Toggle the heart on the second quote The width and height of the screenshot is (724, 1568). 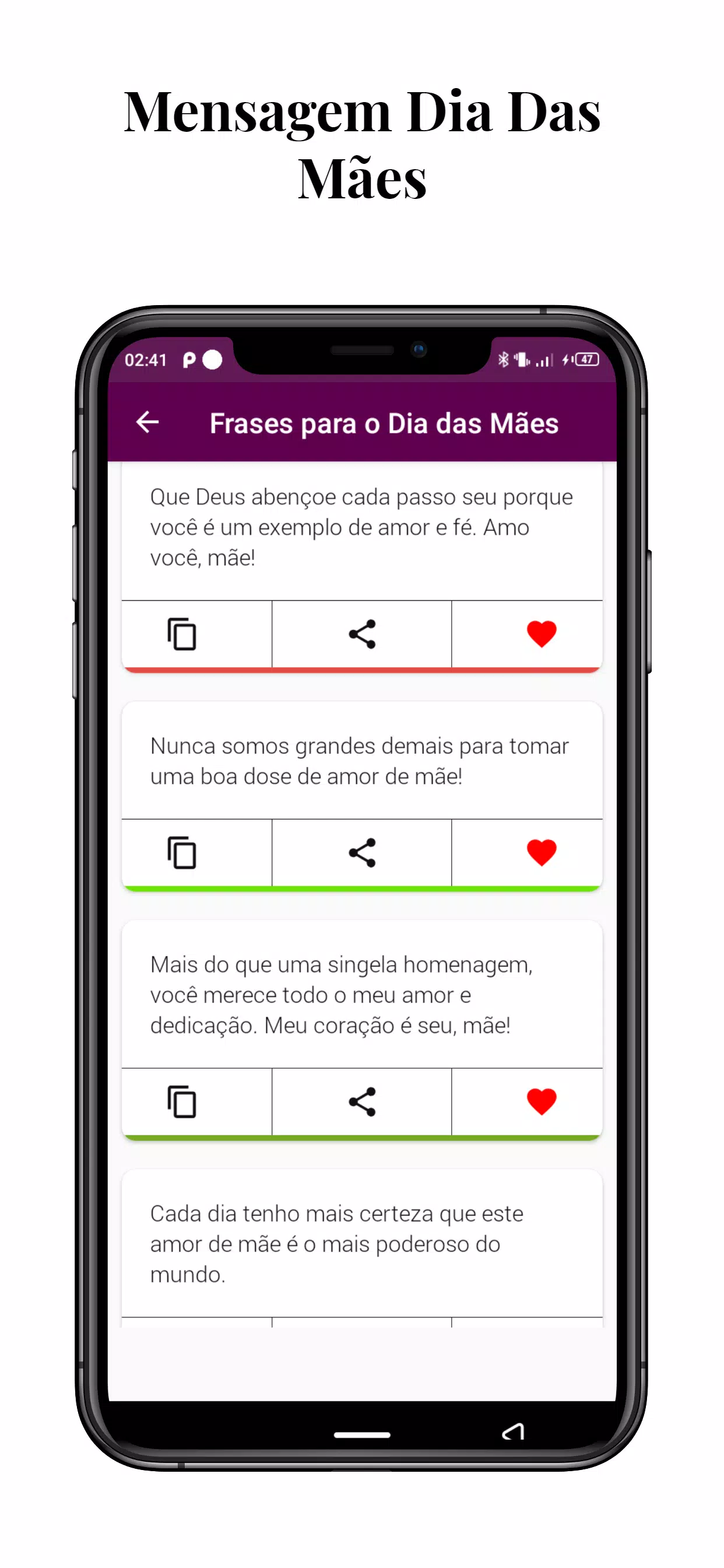pos(541,852)
